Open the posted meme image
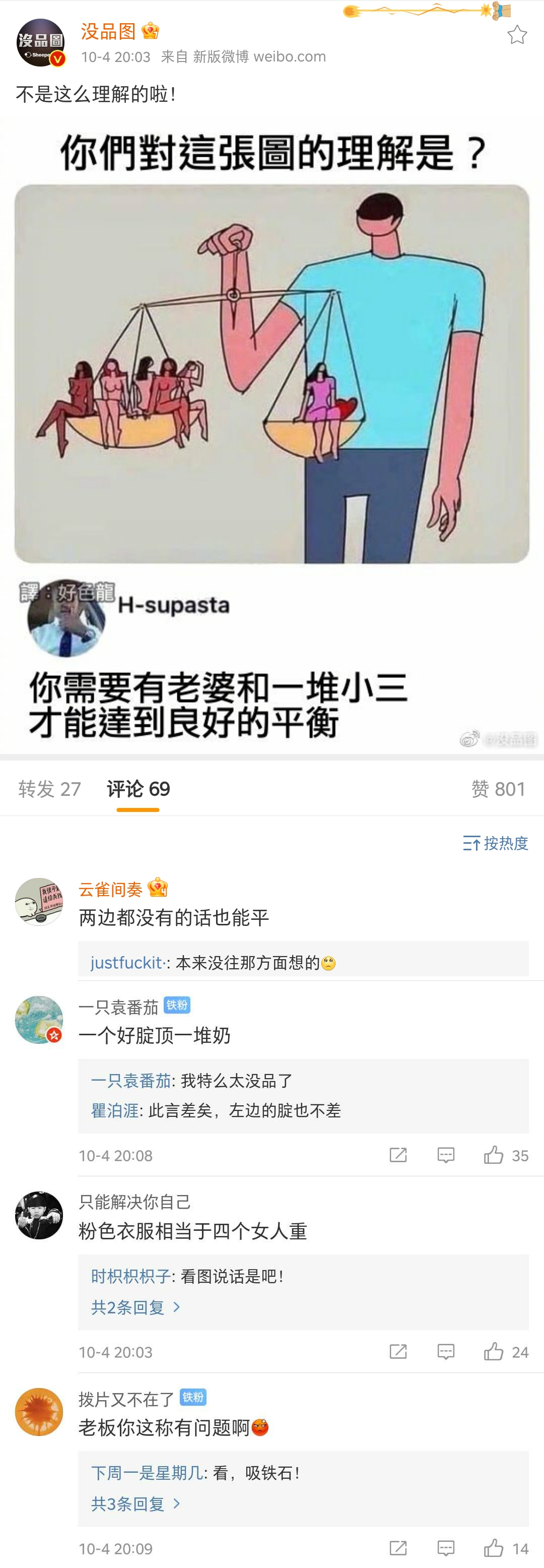The image size is (544, 1568). (271, 435)
